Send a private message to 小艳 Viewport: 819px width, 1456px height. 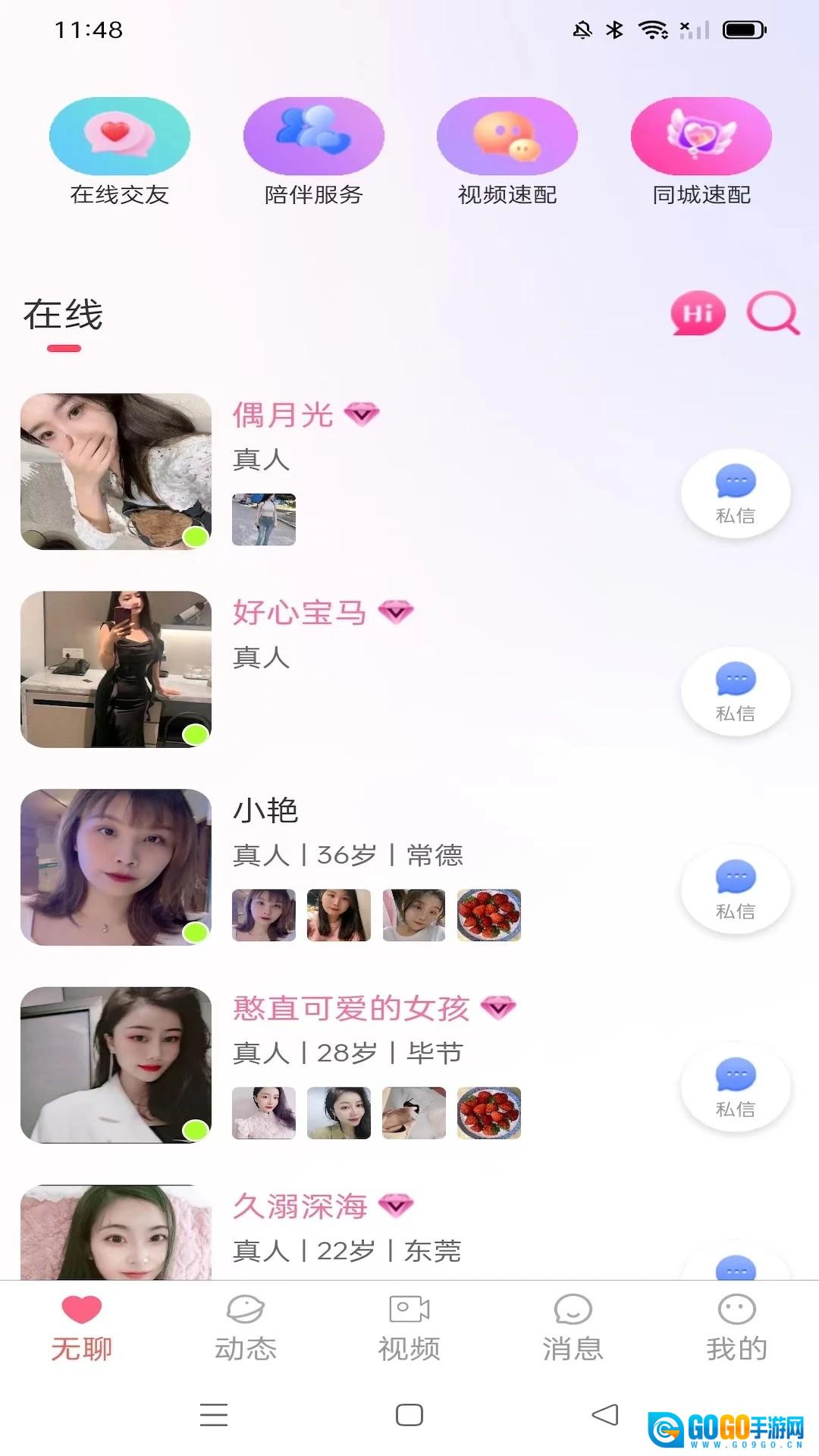click(x=736, y=890)
